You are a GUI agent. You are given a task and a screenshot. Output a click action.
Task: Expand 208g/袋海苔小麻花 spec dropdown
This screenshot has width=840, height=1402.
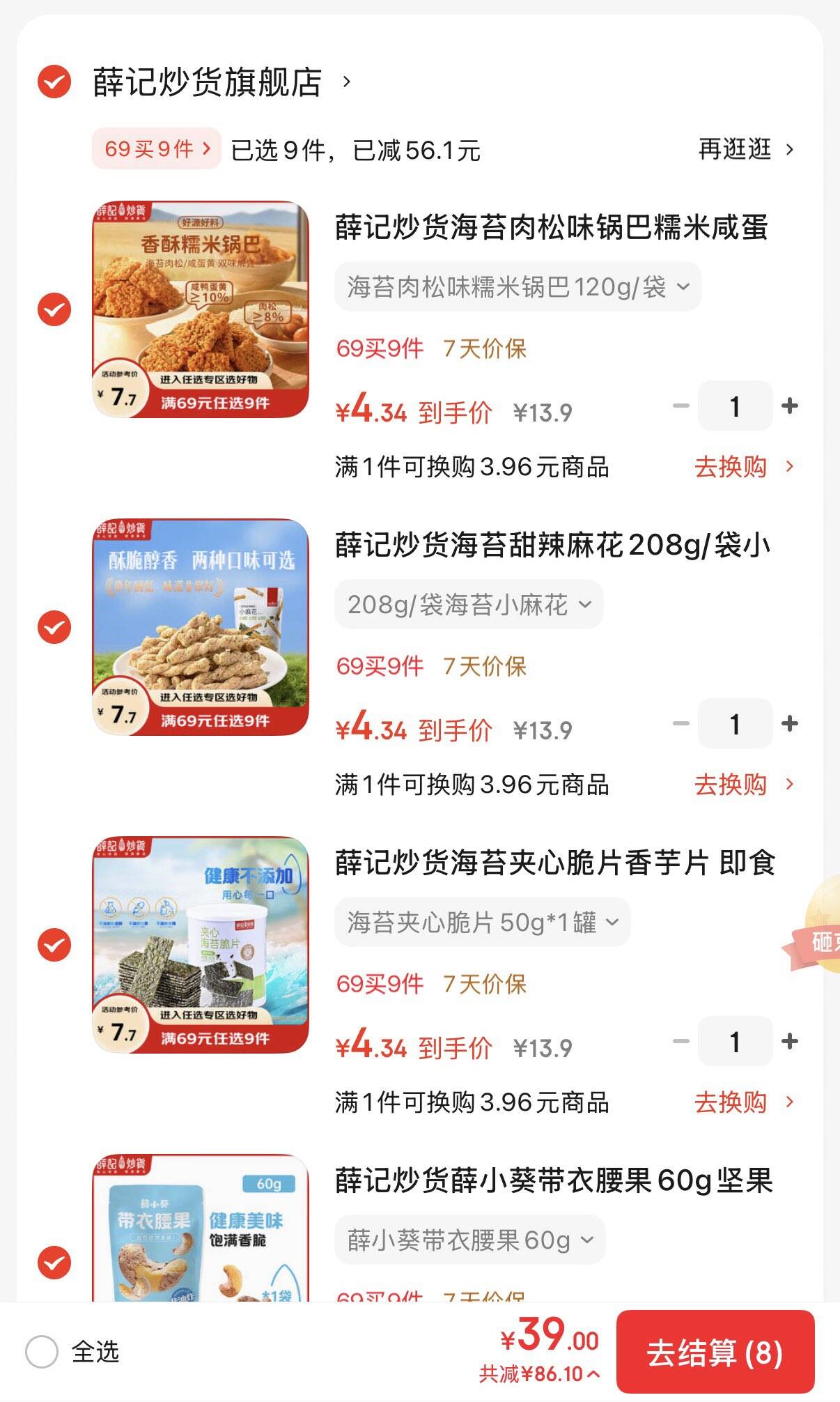(x=469, y=604)
